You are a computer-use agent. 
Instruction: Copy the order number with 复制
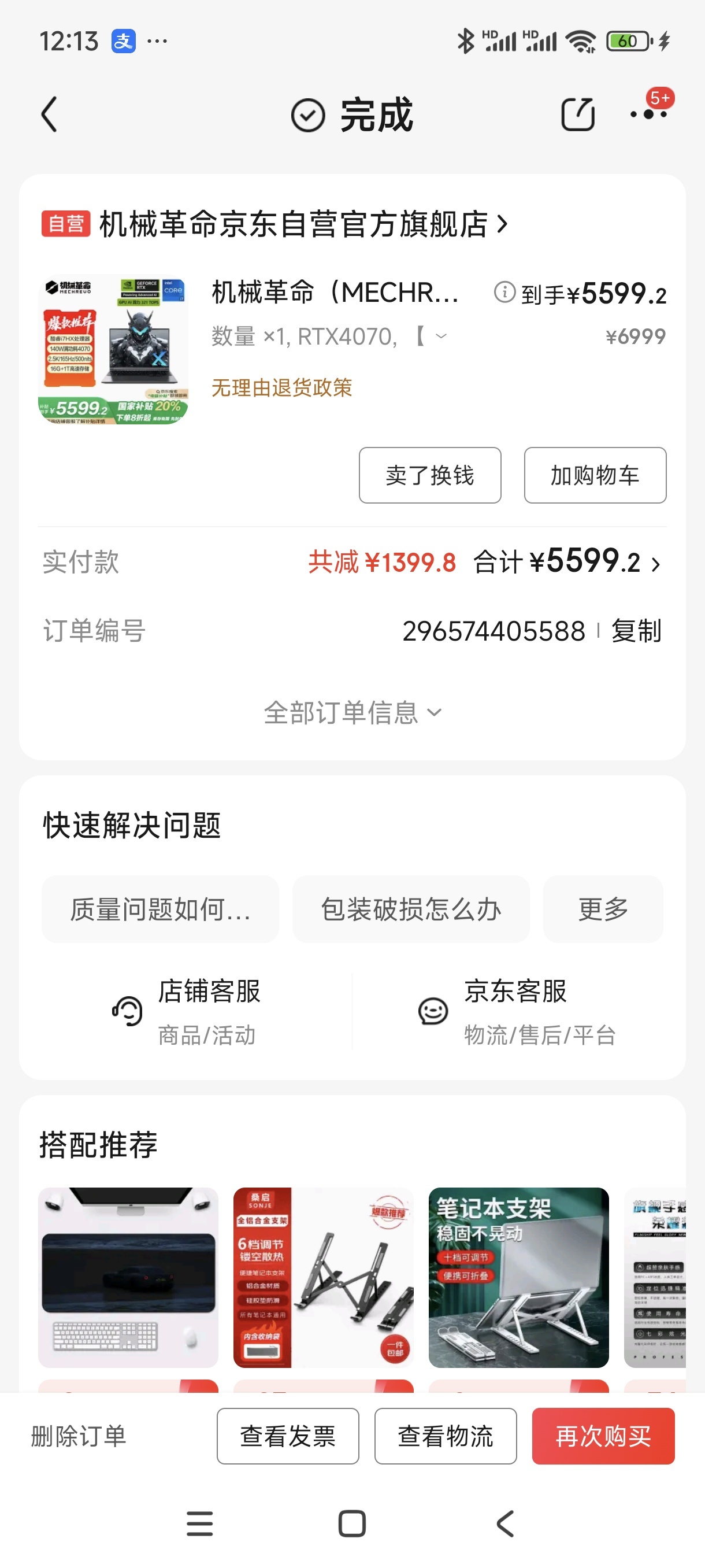636,631
